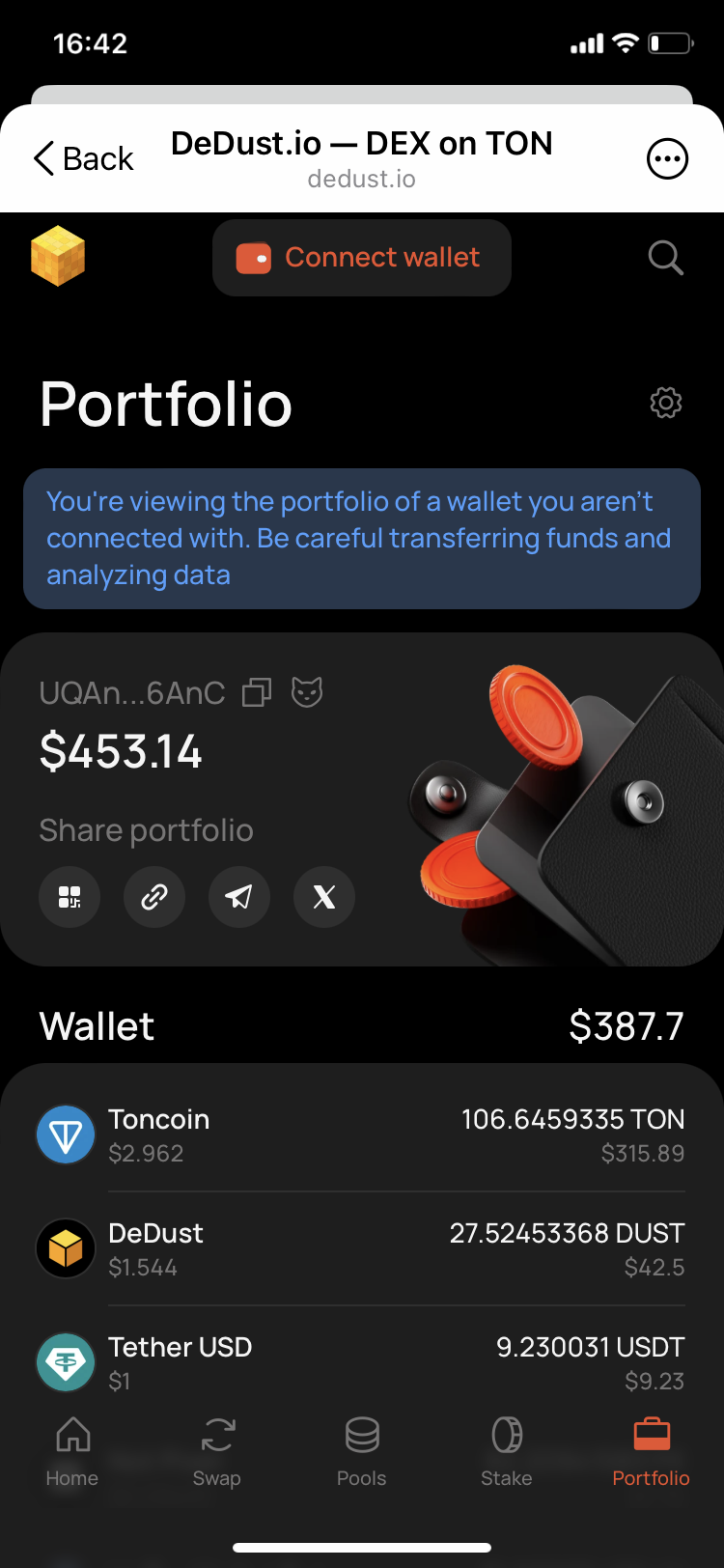
Task: Open the DeDust DUST asset row
Action: (361, 1248)
